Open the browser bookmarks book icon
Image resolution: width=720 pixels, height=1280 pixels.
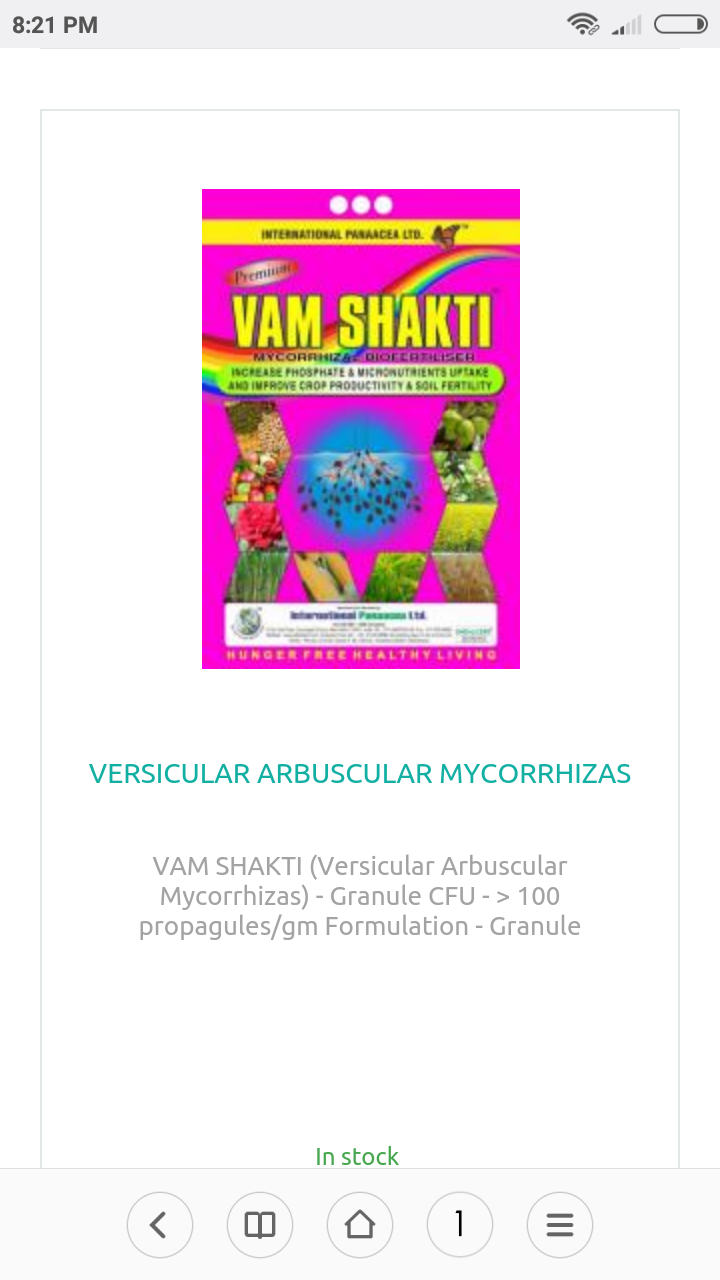click(260, 1224)
